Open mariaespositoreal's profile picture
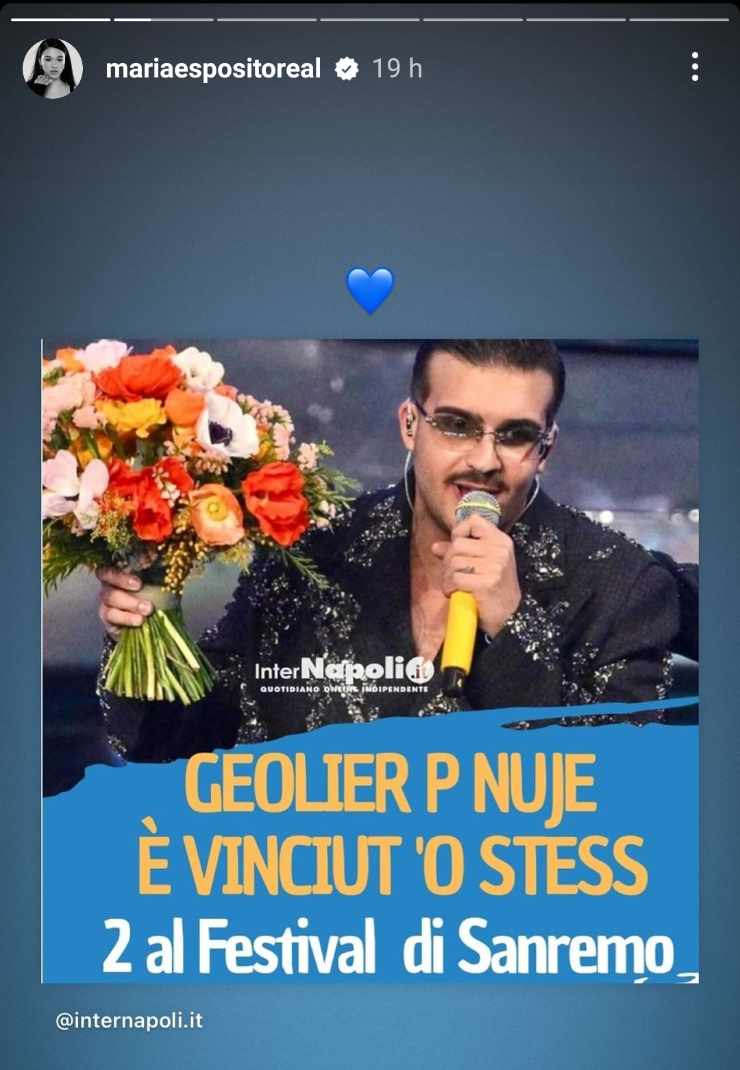 point(53,68)
